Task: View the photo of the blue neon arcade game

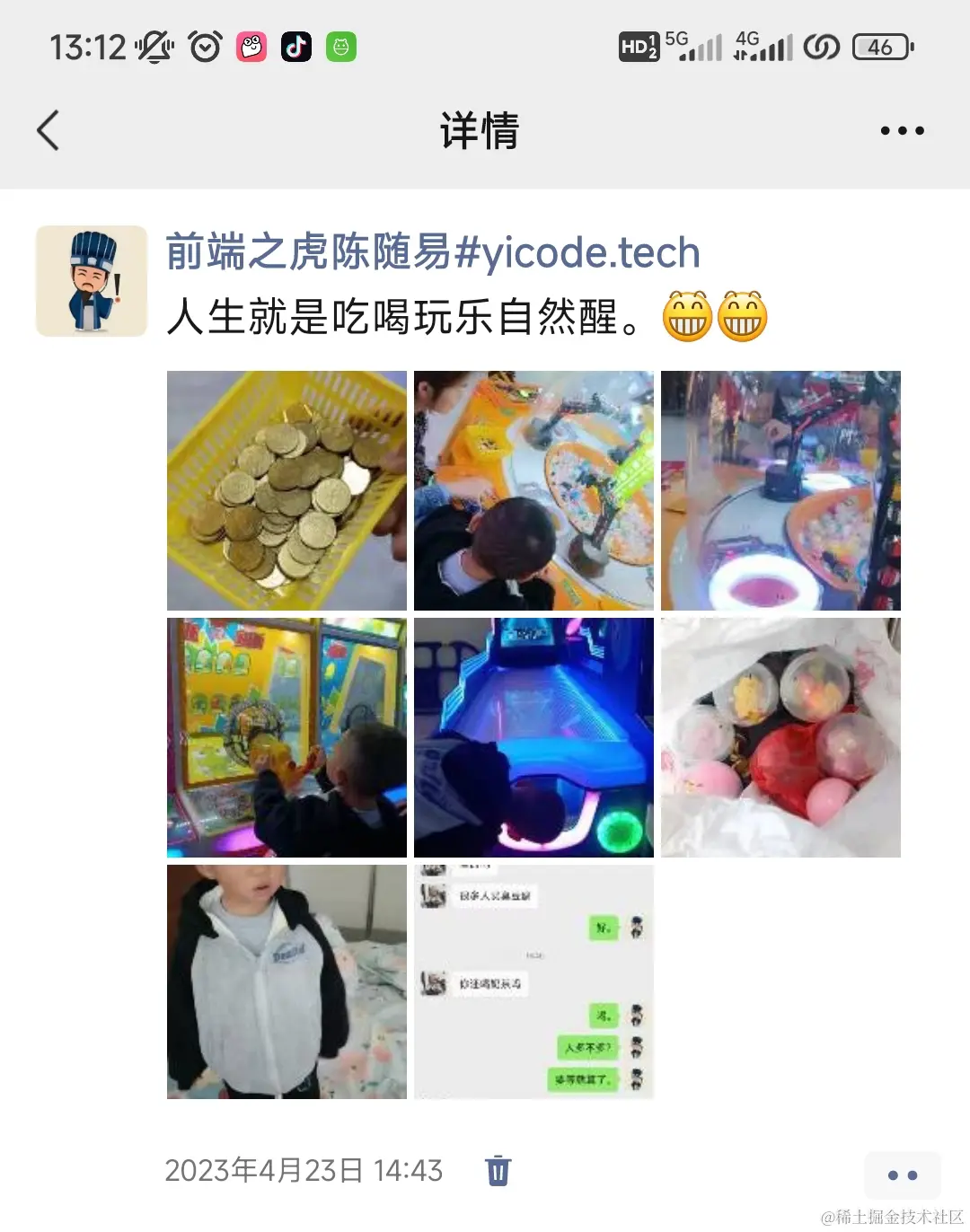Action: point(533,737)
